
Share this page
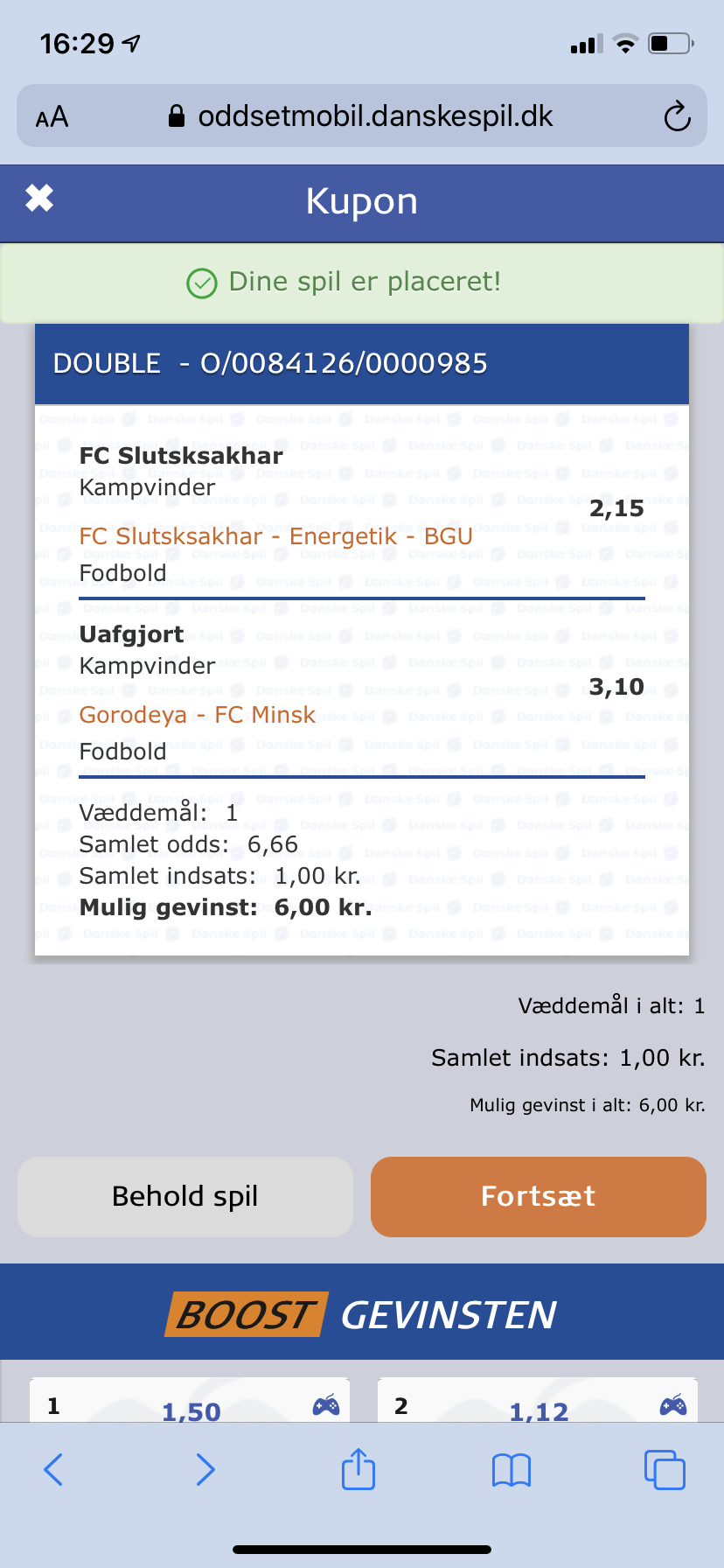pyautogui.click(x=359, y=1468)
